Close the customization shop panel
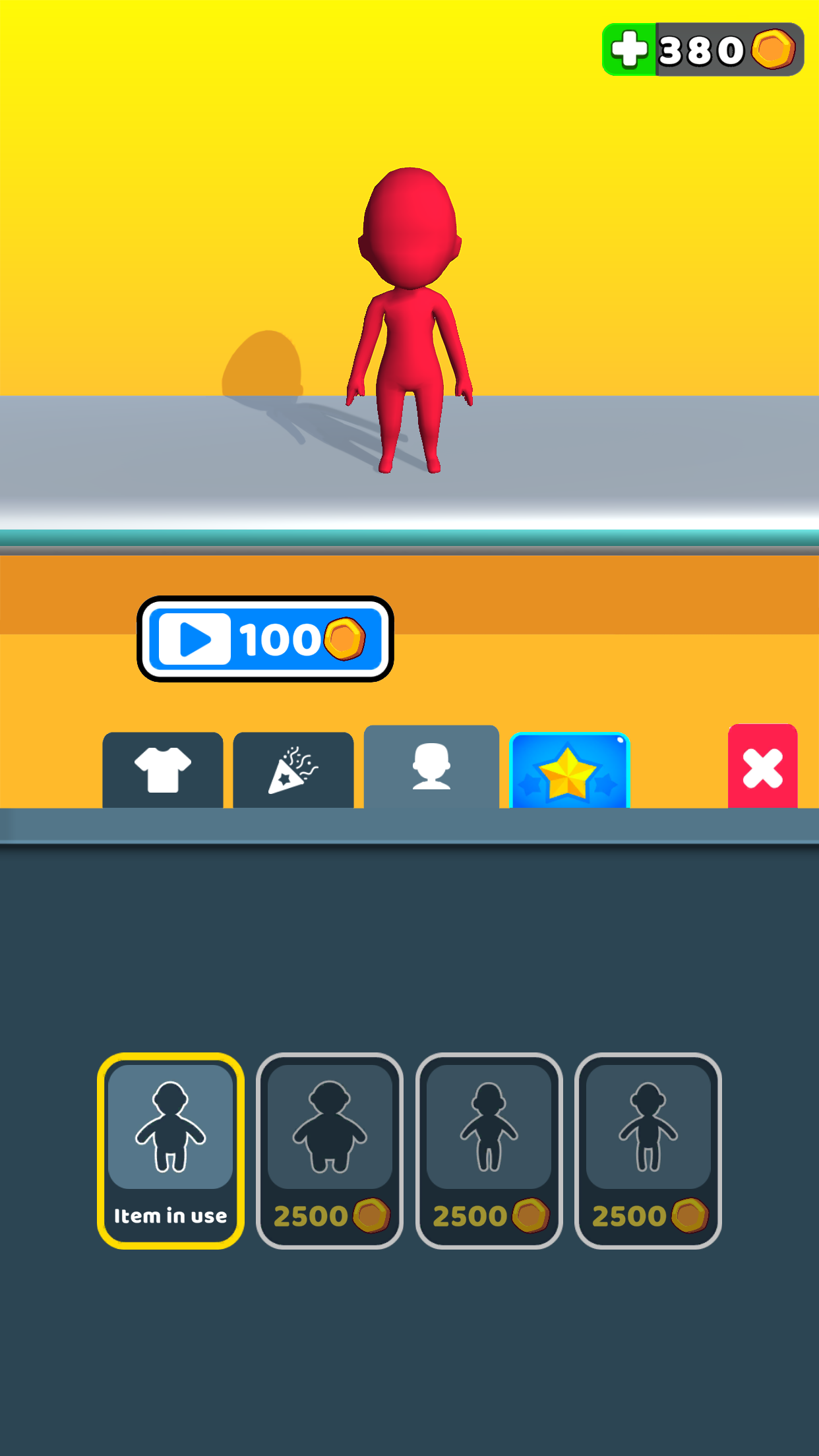 click(x=762, y=768)
